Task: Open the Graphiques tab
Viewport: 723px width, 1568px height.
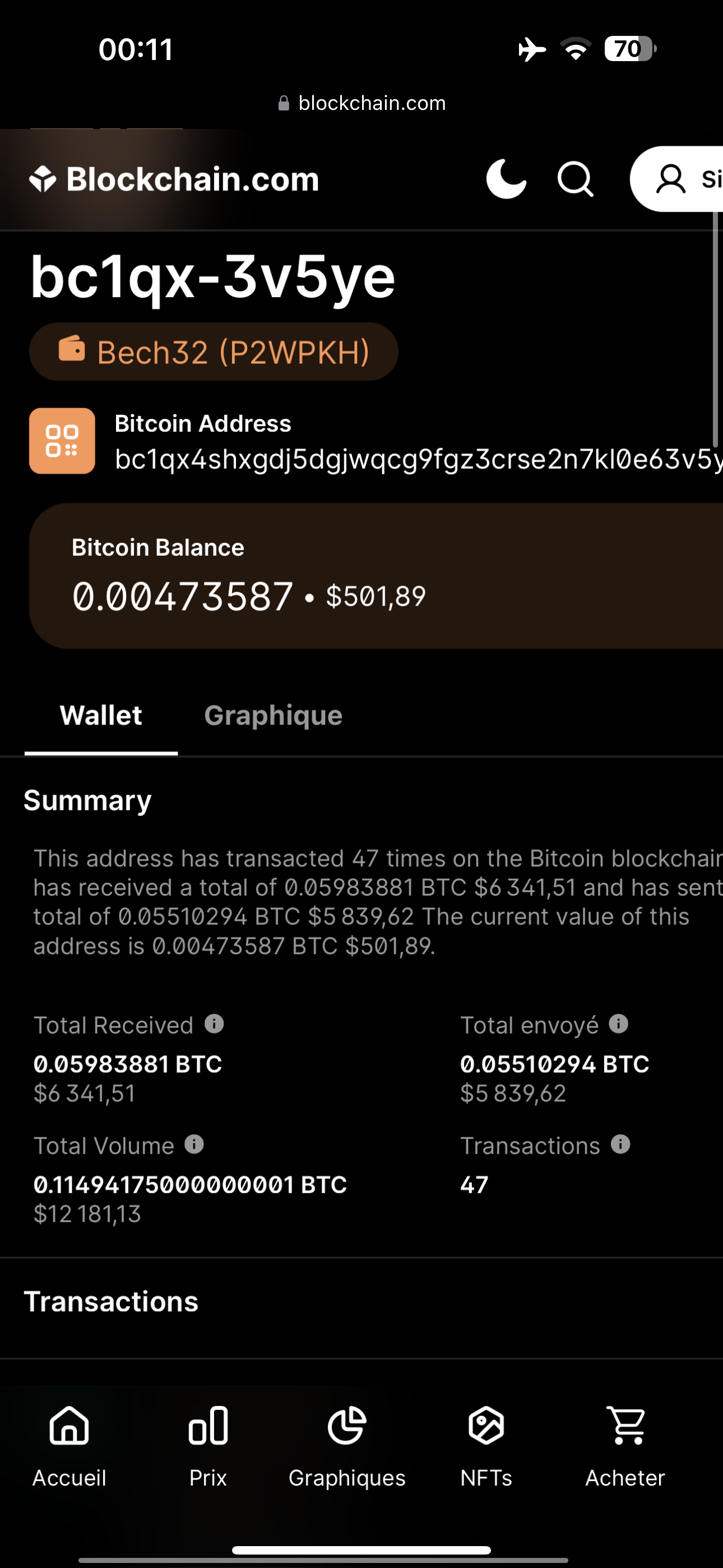Action: (347, 1447)
